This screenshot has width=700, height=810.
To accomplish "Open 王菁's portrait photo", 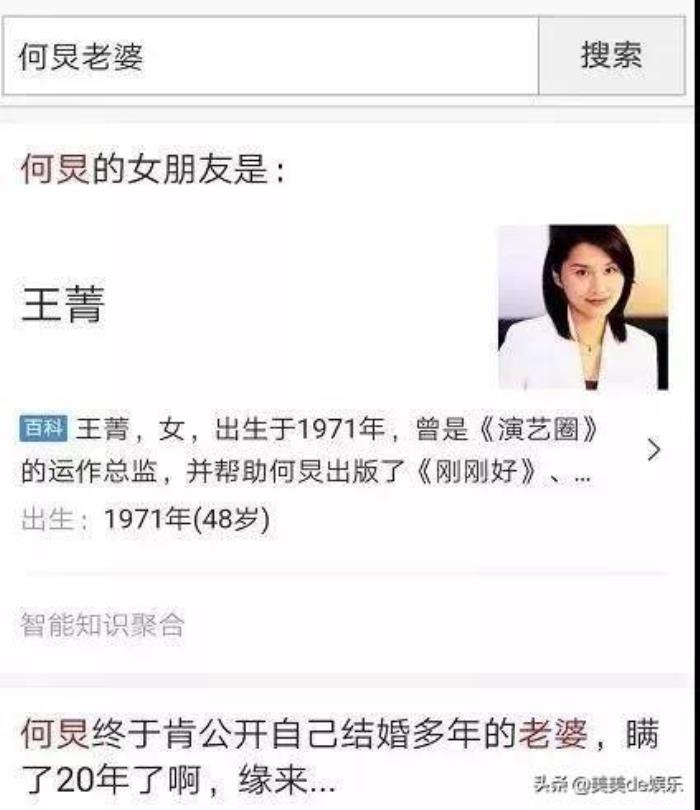I will 583,307.
